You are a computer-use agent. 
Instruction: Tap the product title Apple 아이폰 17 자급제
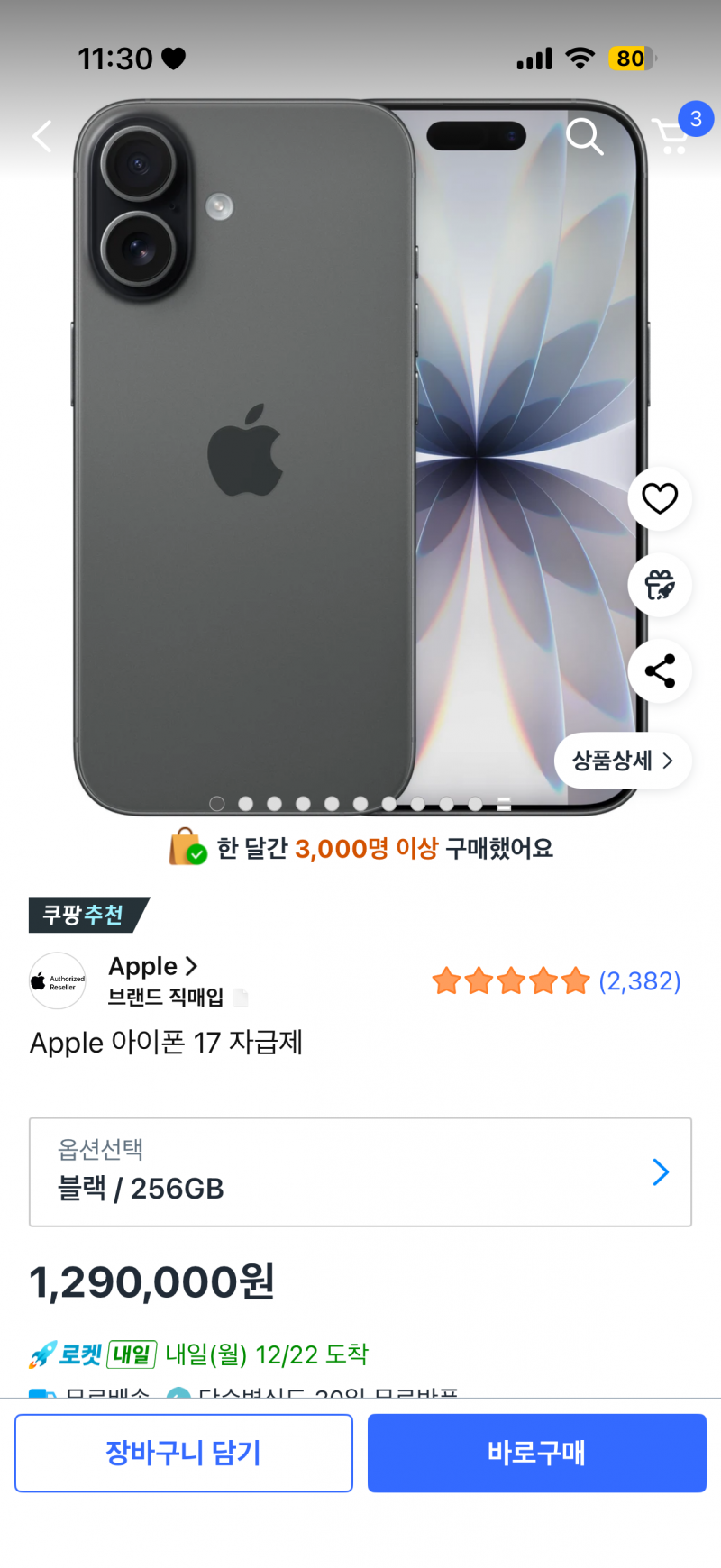coord(167,1043)
